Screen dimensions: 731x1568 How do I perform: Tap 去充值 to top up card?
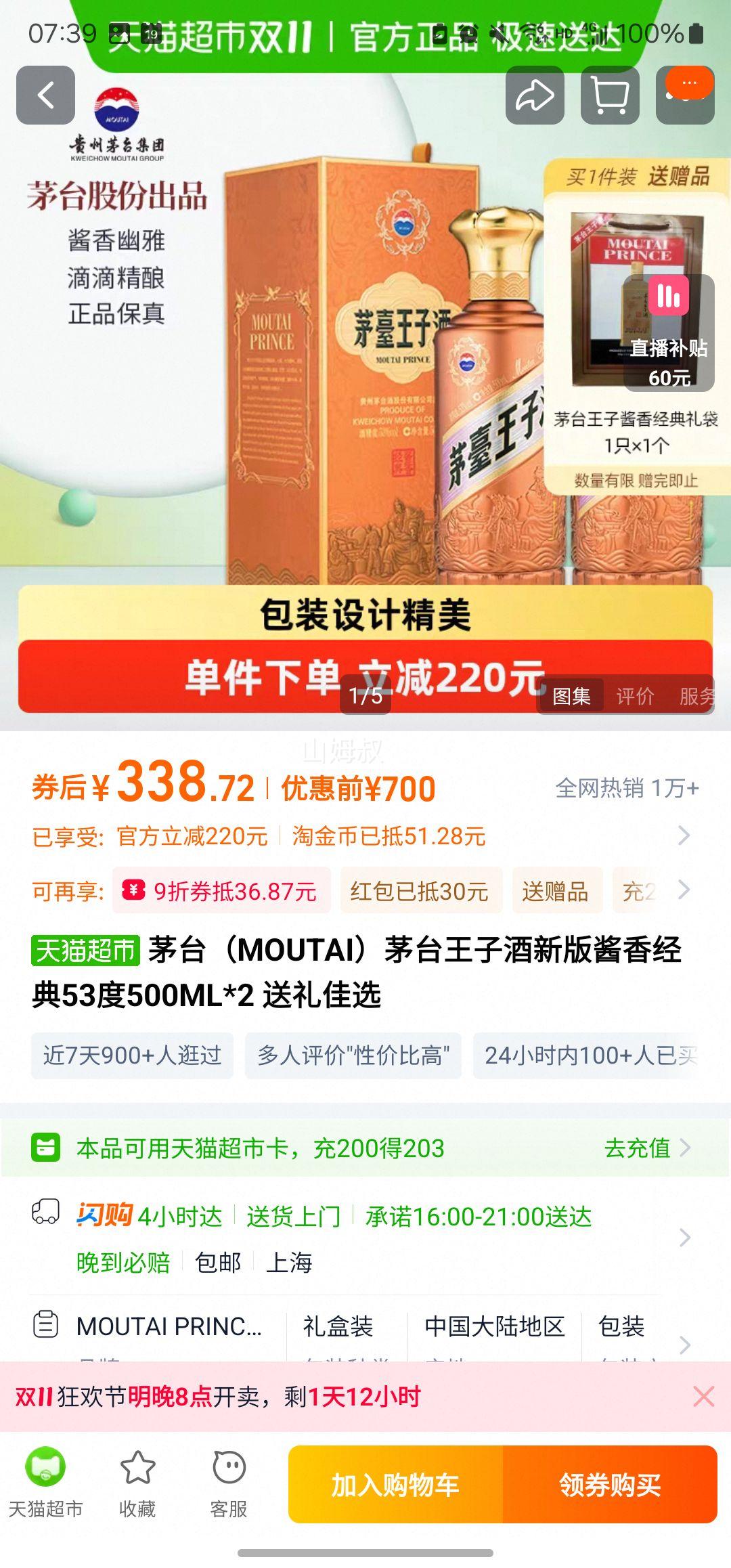click(646, 1148)
